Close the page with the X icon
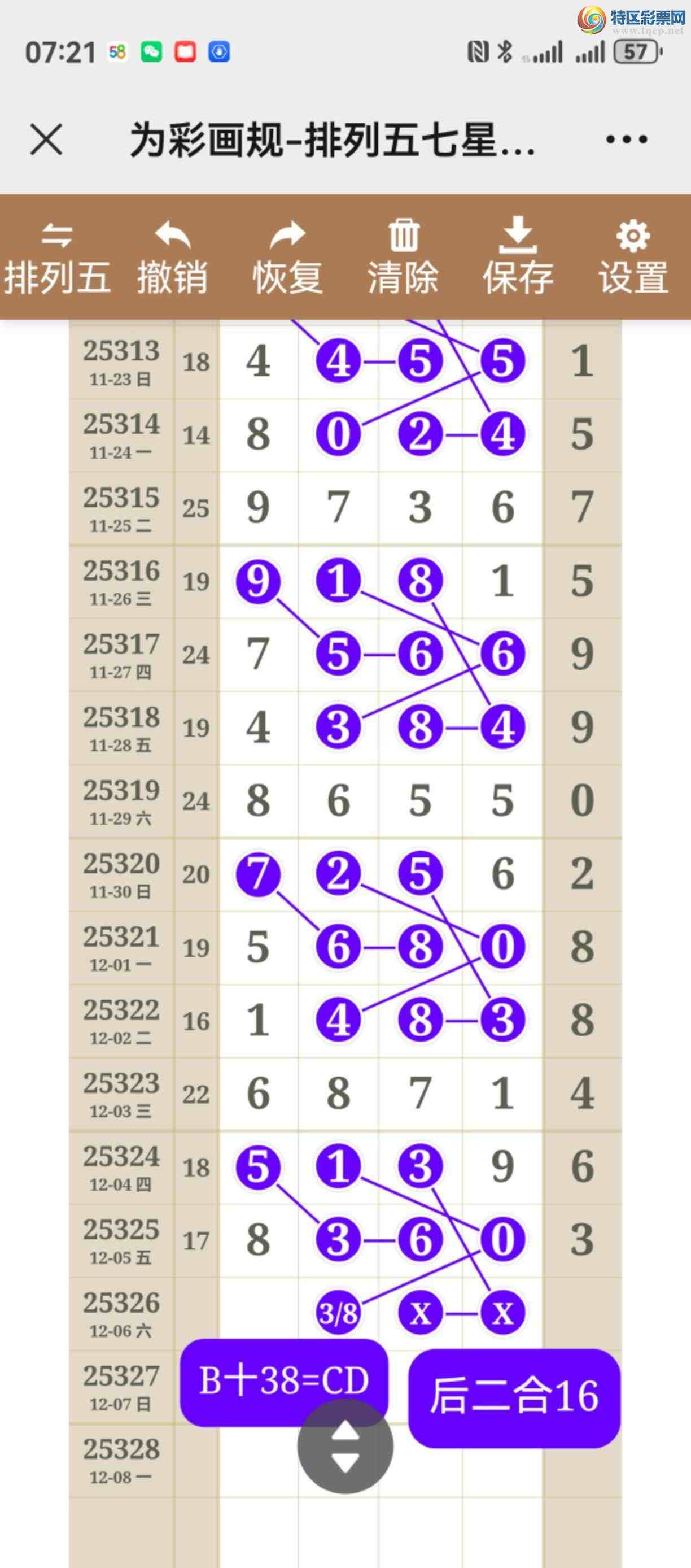 pyautogui.click(x=46, y=140)
